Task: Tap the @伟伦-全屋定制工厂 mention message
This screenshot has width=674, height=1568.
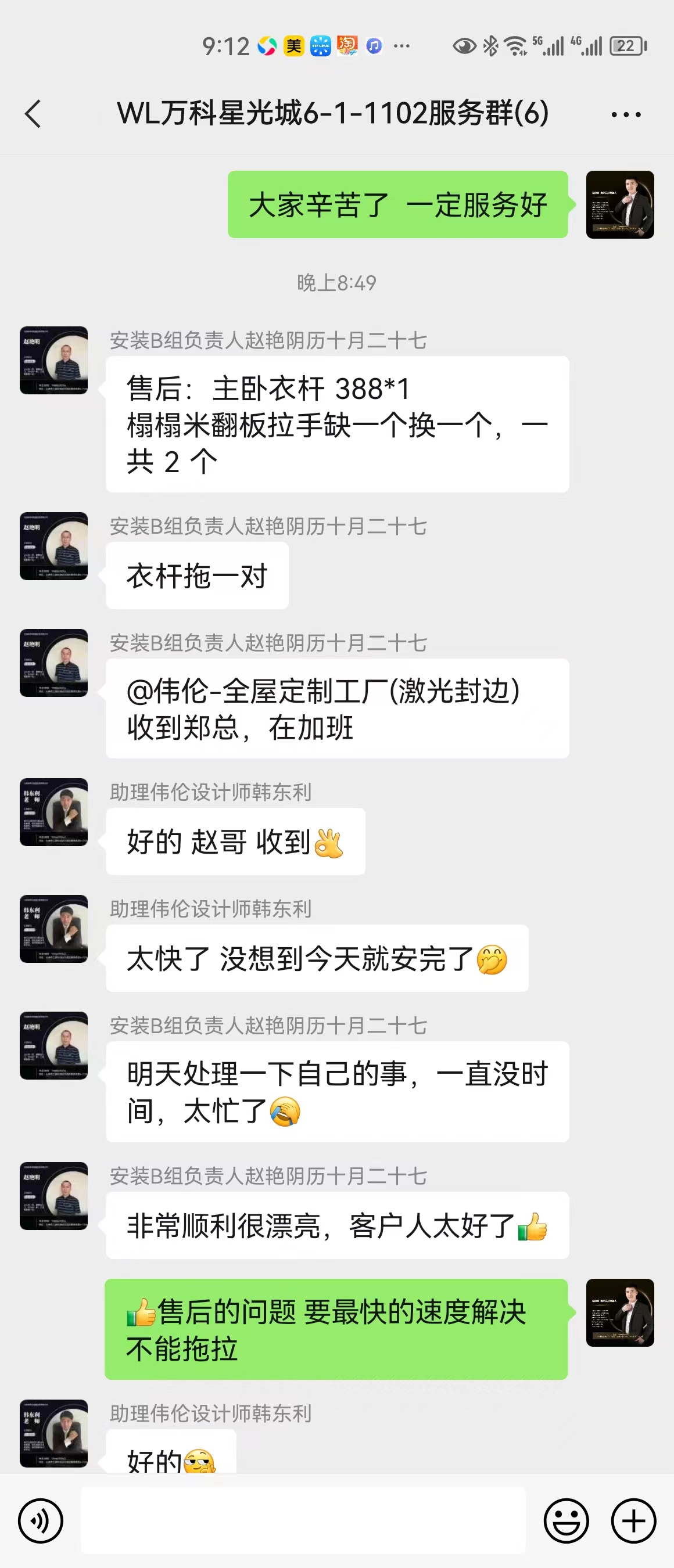Action: coord(338,708)
